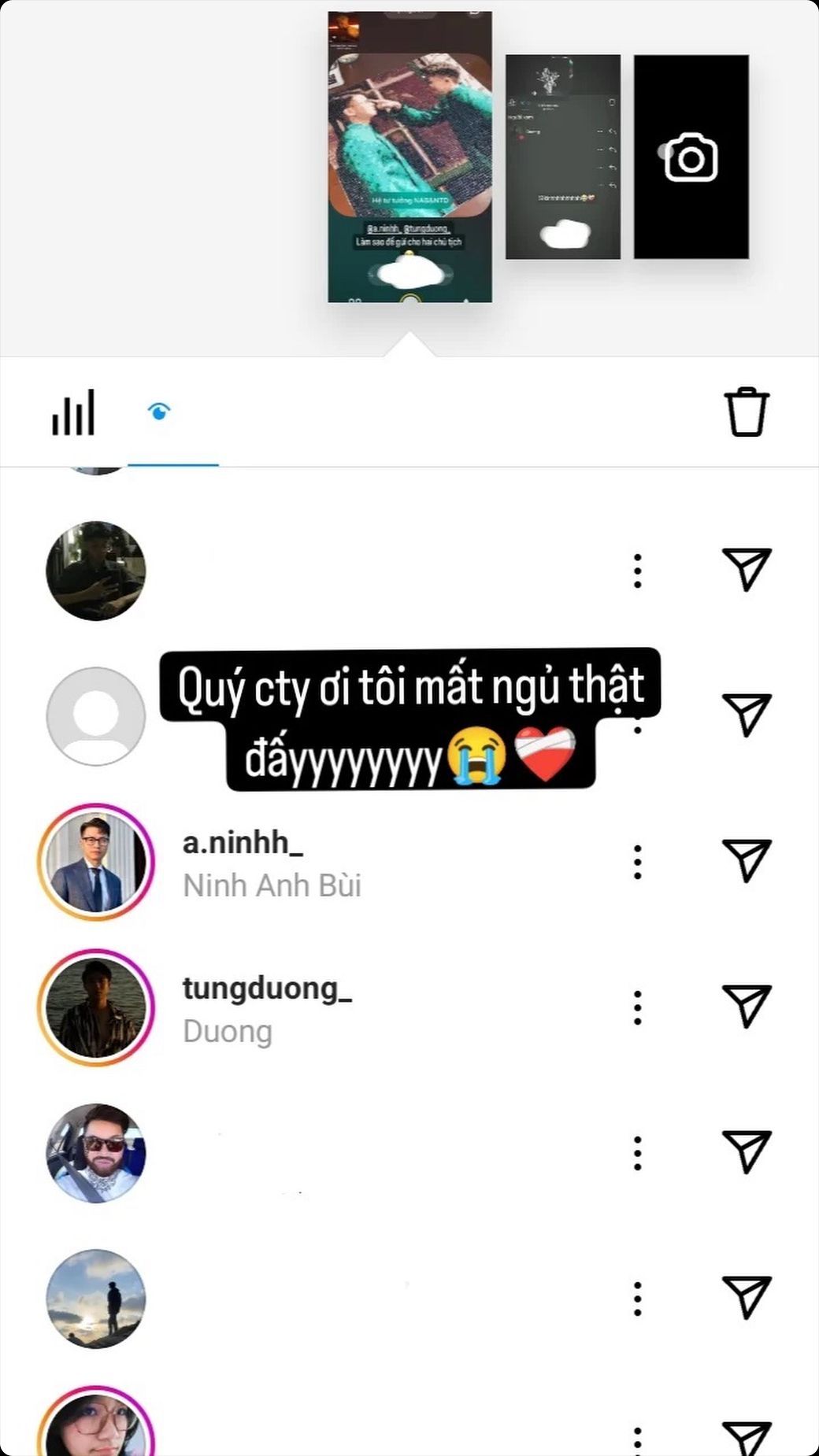Viewport: 819px width, 1456px height.
Task: Message the viewer with the default gray avatar
Action: (x=746, y=715)
